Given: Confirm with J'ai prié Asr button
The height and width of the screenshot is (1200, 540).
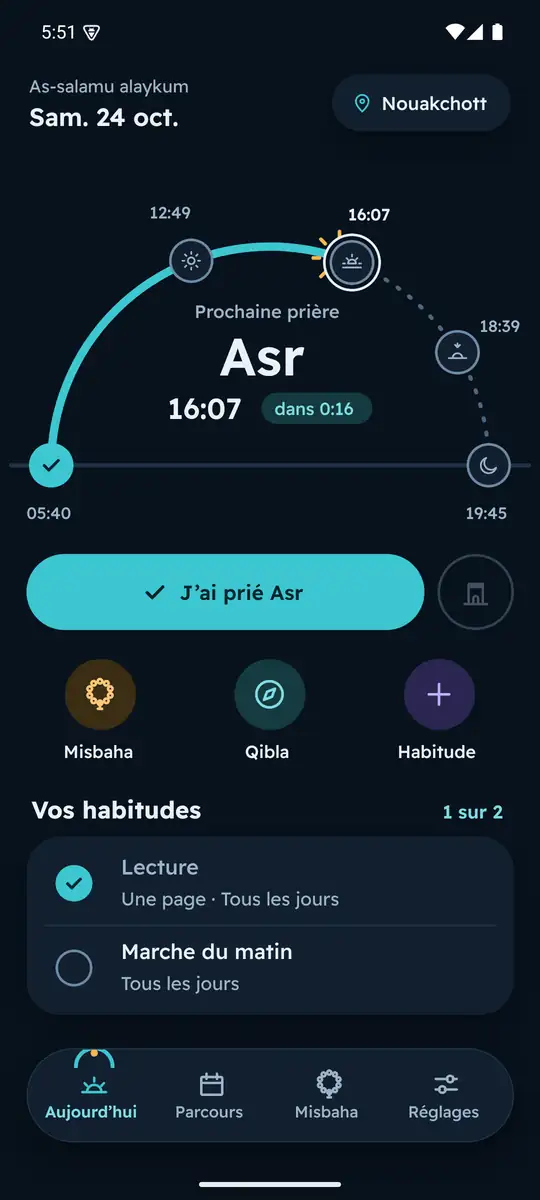Looking at the screenshot, I should 225,592.
